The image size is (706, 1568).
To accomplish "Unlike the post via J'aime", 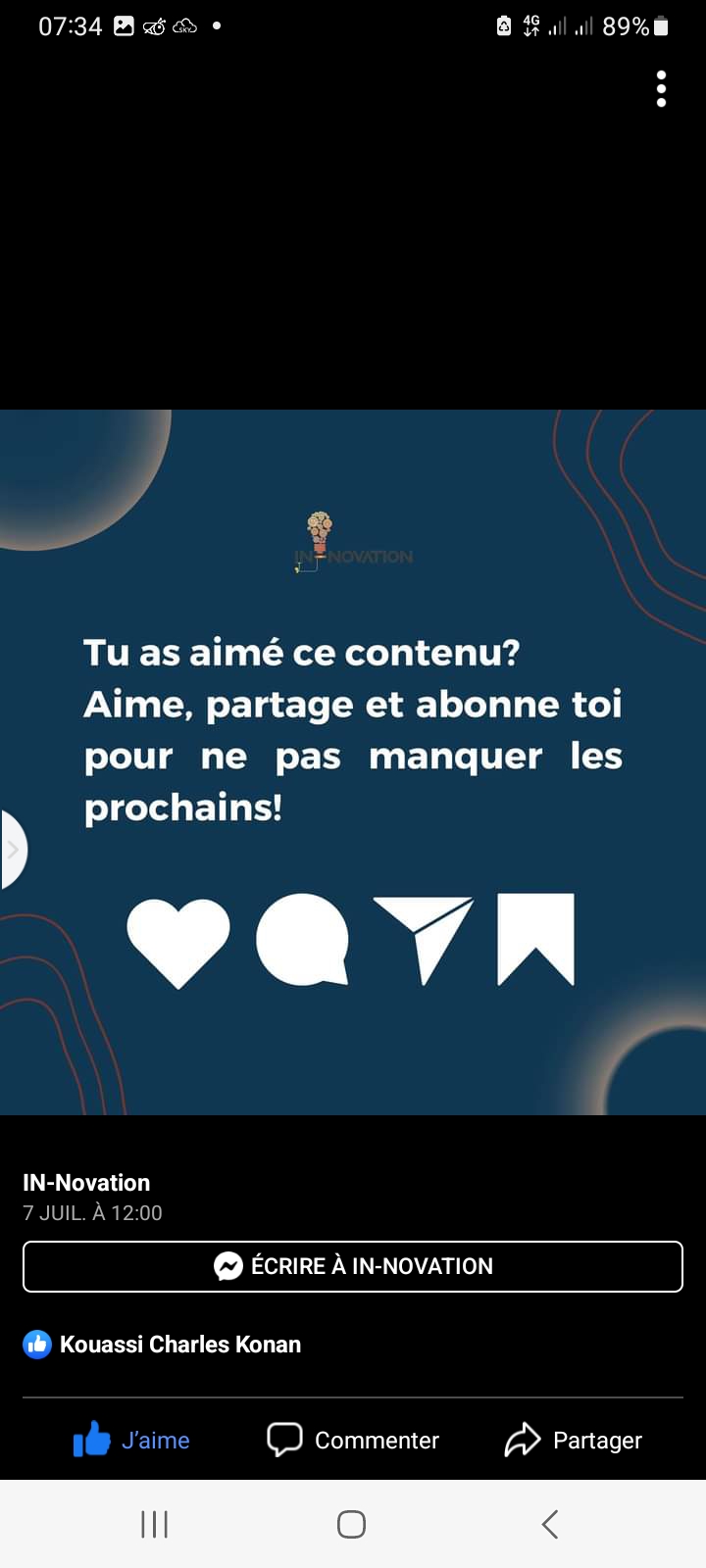I will click(131, 1440).
